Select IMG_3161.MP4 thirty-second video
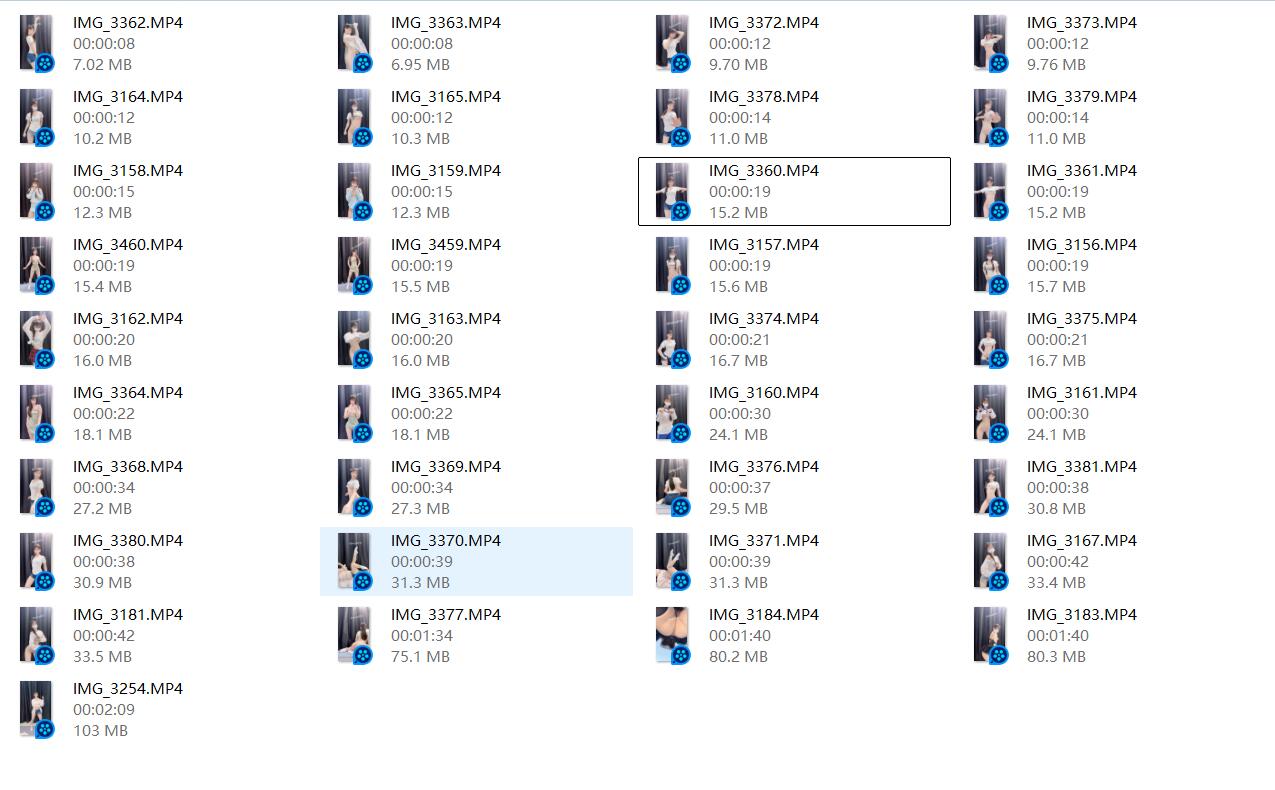Screen dimensions: 1275x790 click(1081, 393)
